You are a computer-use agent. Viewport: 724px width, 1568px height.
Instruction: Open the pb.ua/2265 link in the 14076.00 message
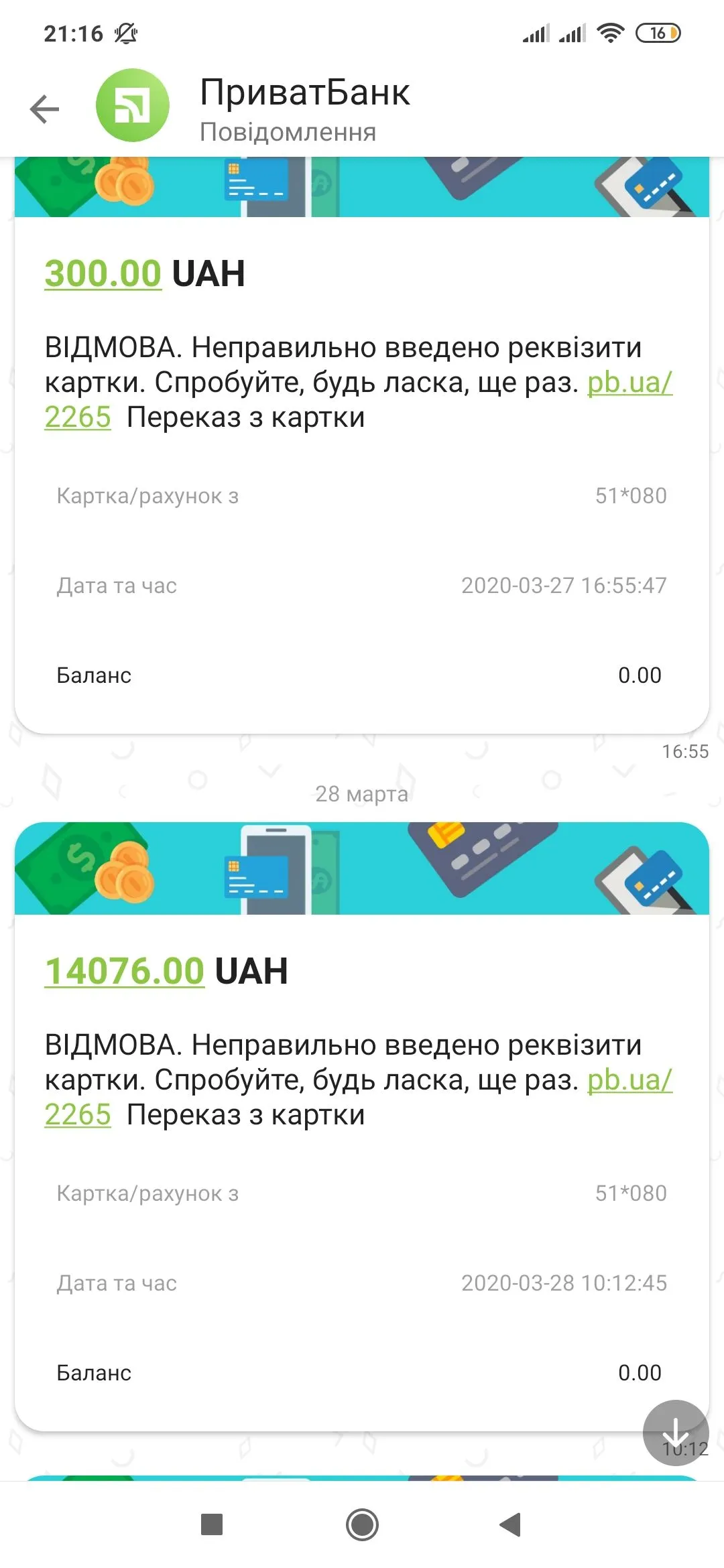(629, 1081)
